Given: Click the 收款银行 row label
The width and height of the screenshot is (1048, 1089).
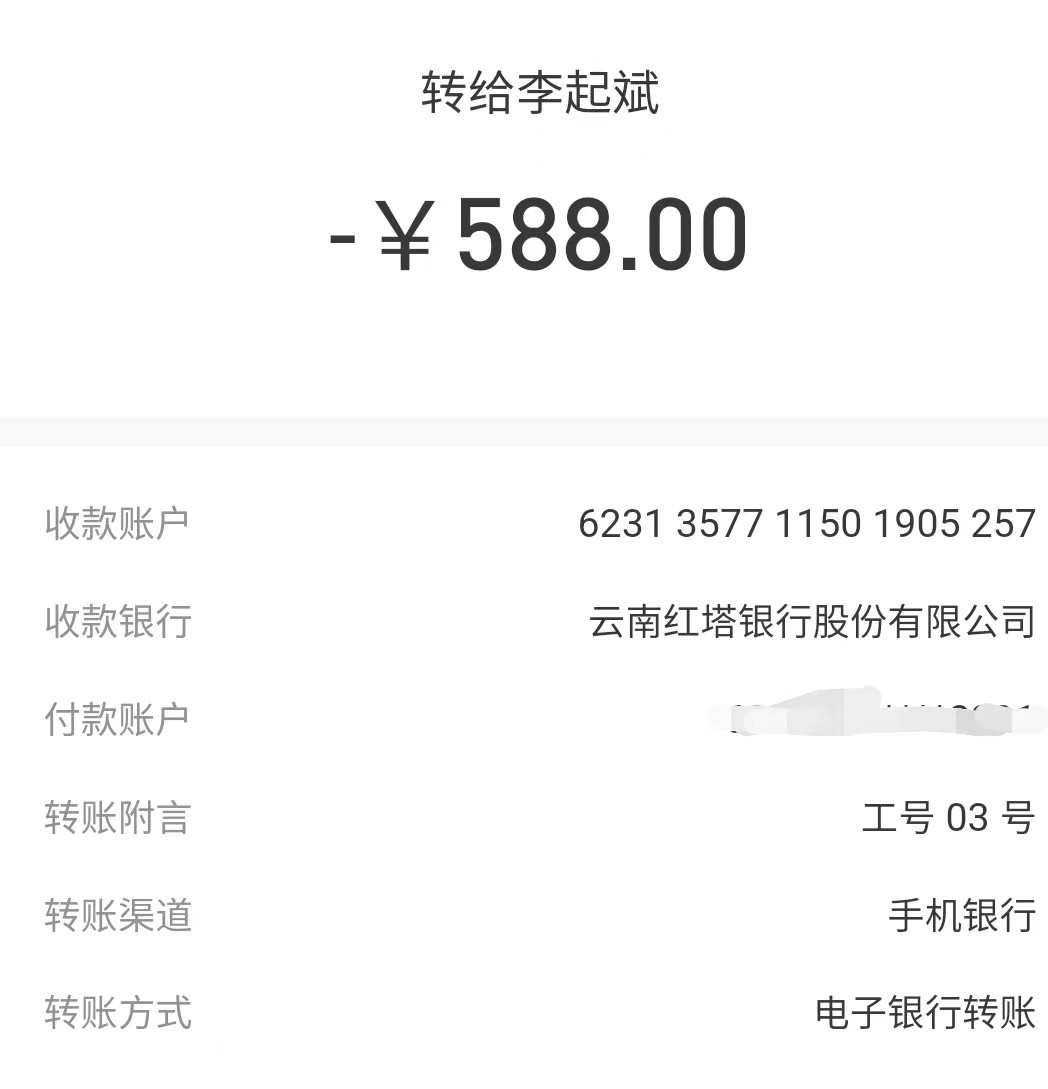Looking at the screenshot, I should 116,620.
